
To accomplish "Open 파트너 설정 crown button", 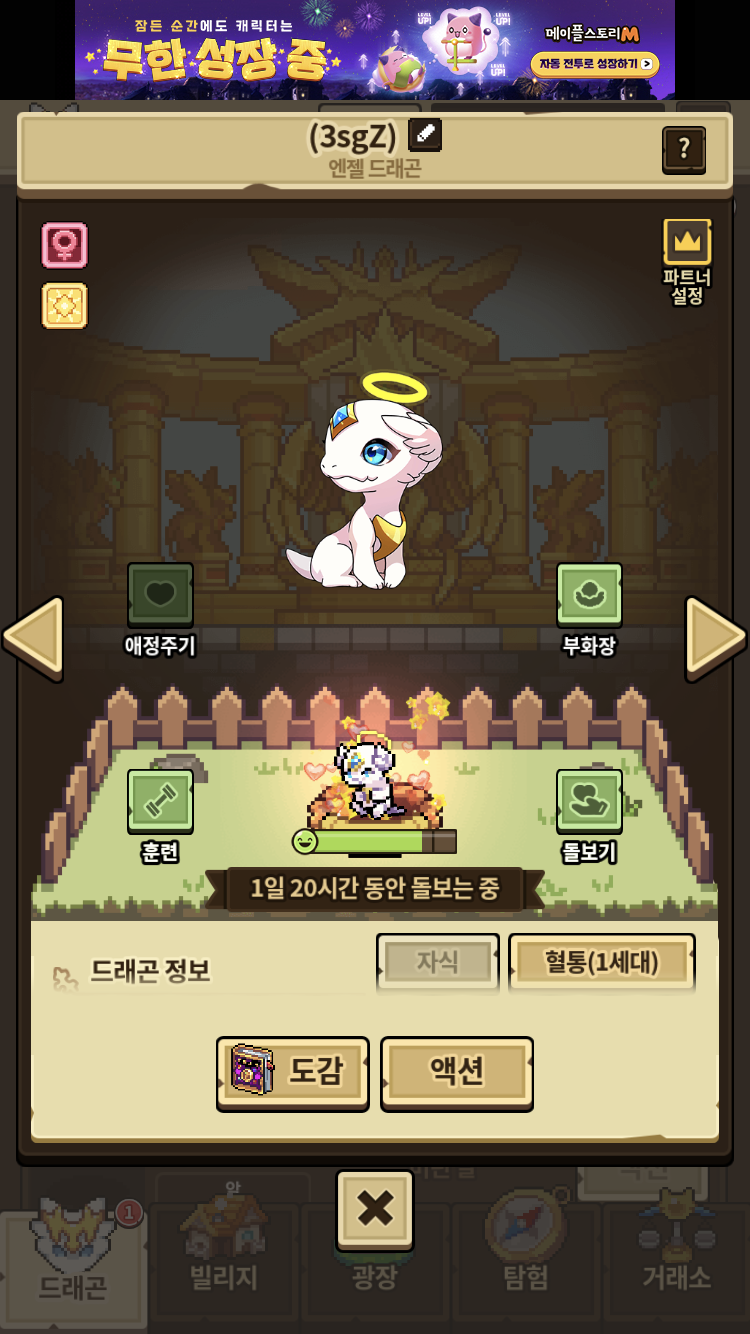I will [x=687, y=243].
